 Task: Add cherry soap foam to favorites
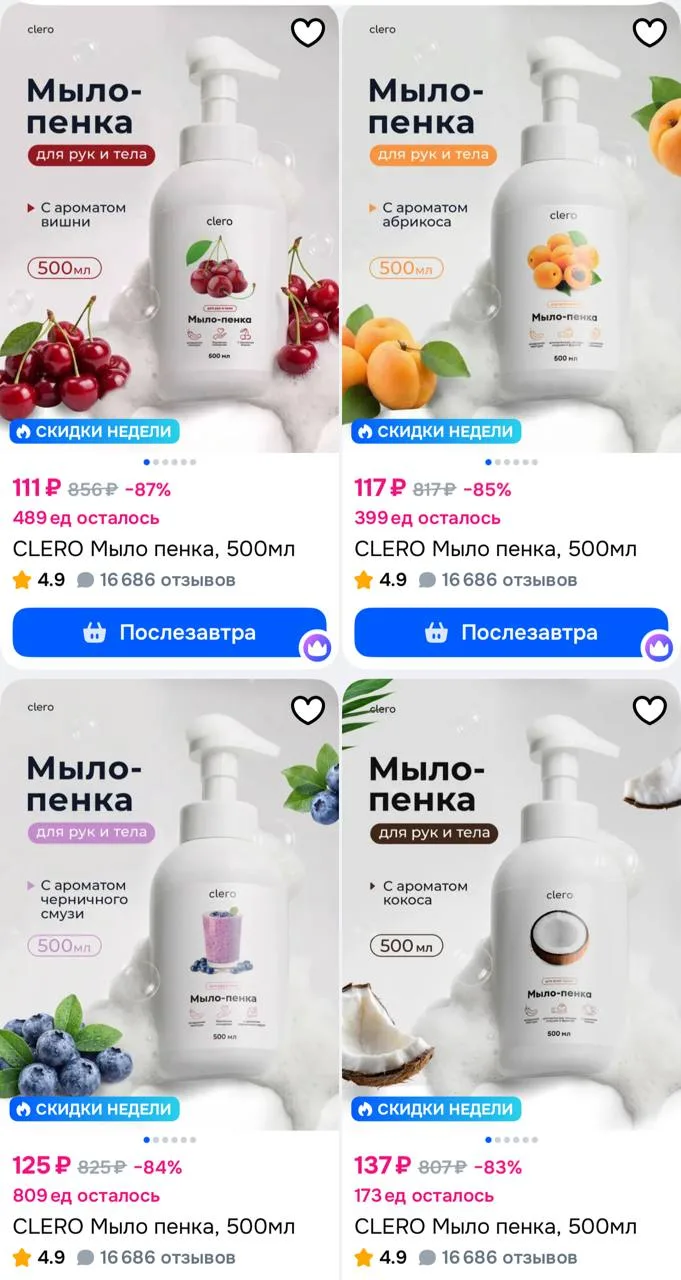coord(308,32)
